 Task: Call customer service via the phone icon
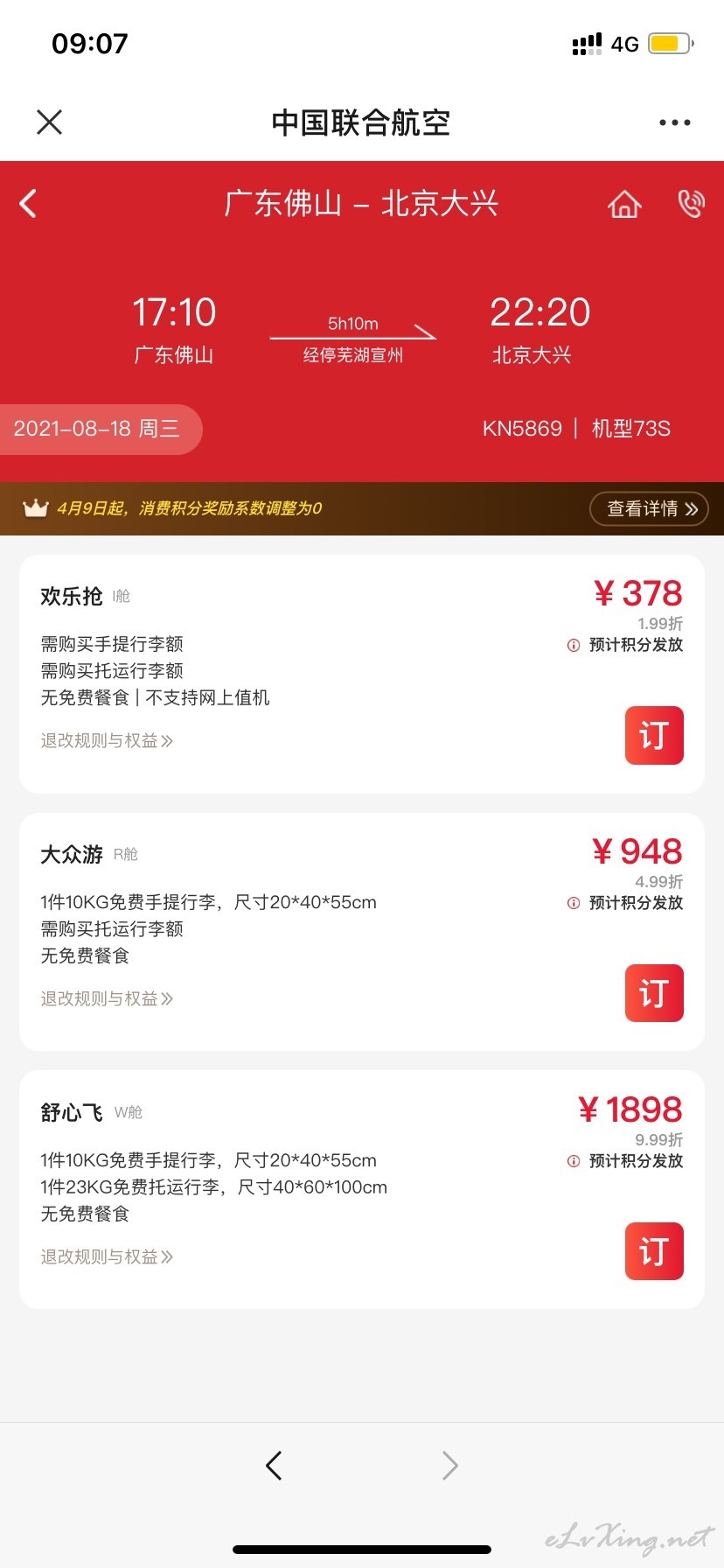click(x=691, y=204)
